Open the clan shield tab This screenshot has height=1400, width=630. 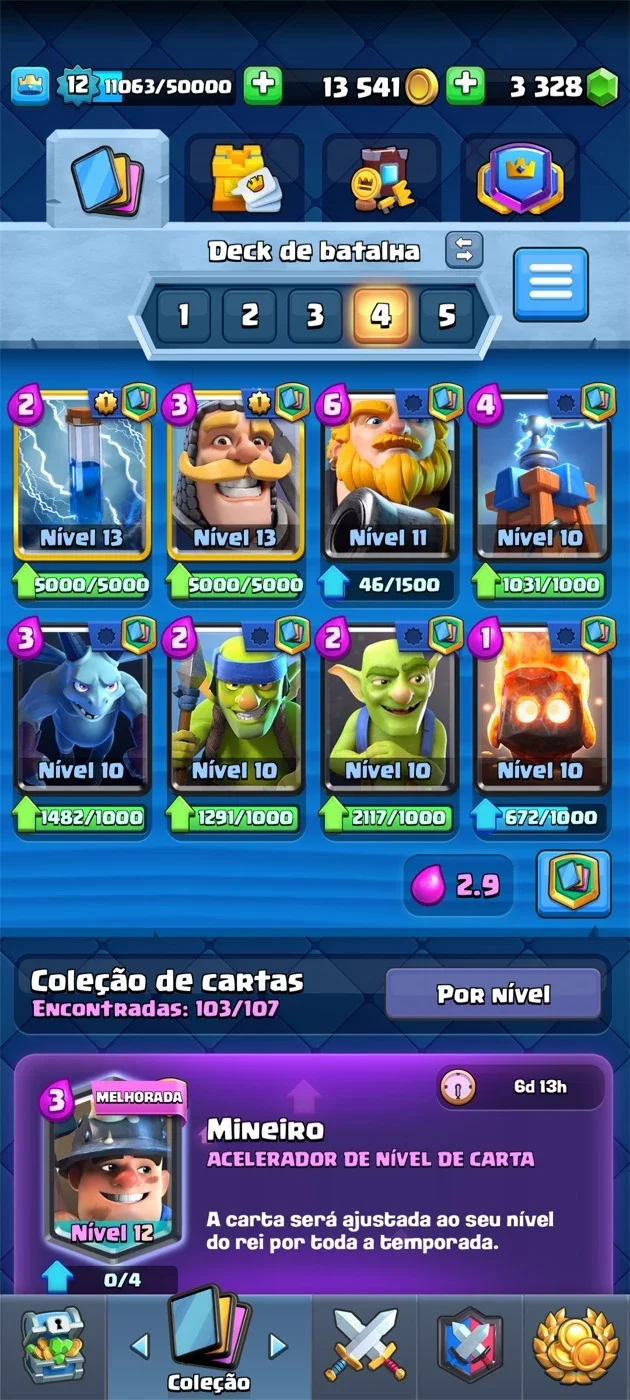pos(469,1346)
